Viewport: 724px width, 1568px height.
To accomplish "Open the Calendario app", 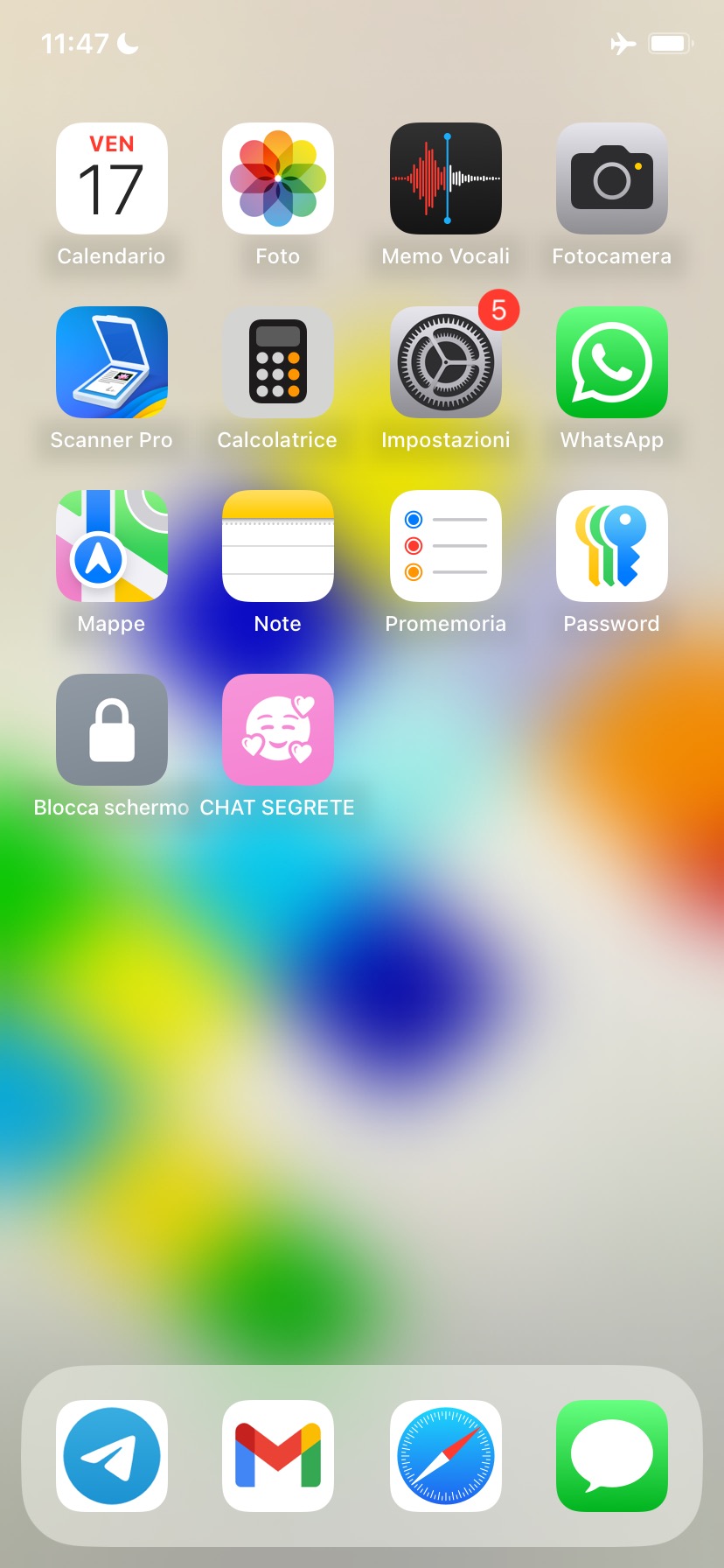I will tap(111, 178).
